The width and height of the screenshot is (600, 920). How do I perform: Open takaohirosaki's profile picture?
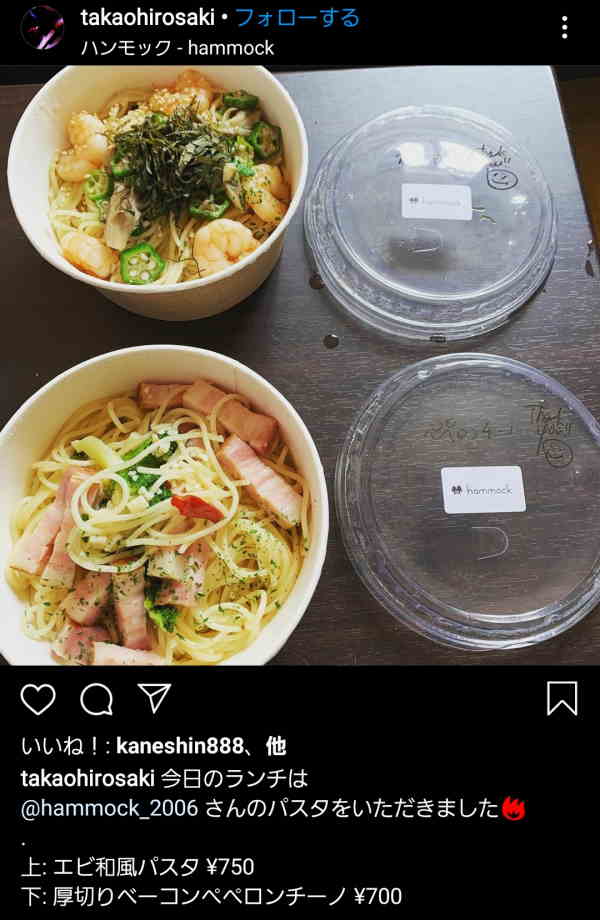point(42,30)
